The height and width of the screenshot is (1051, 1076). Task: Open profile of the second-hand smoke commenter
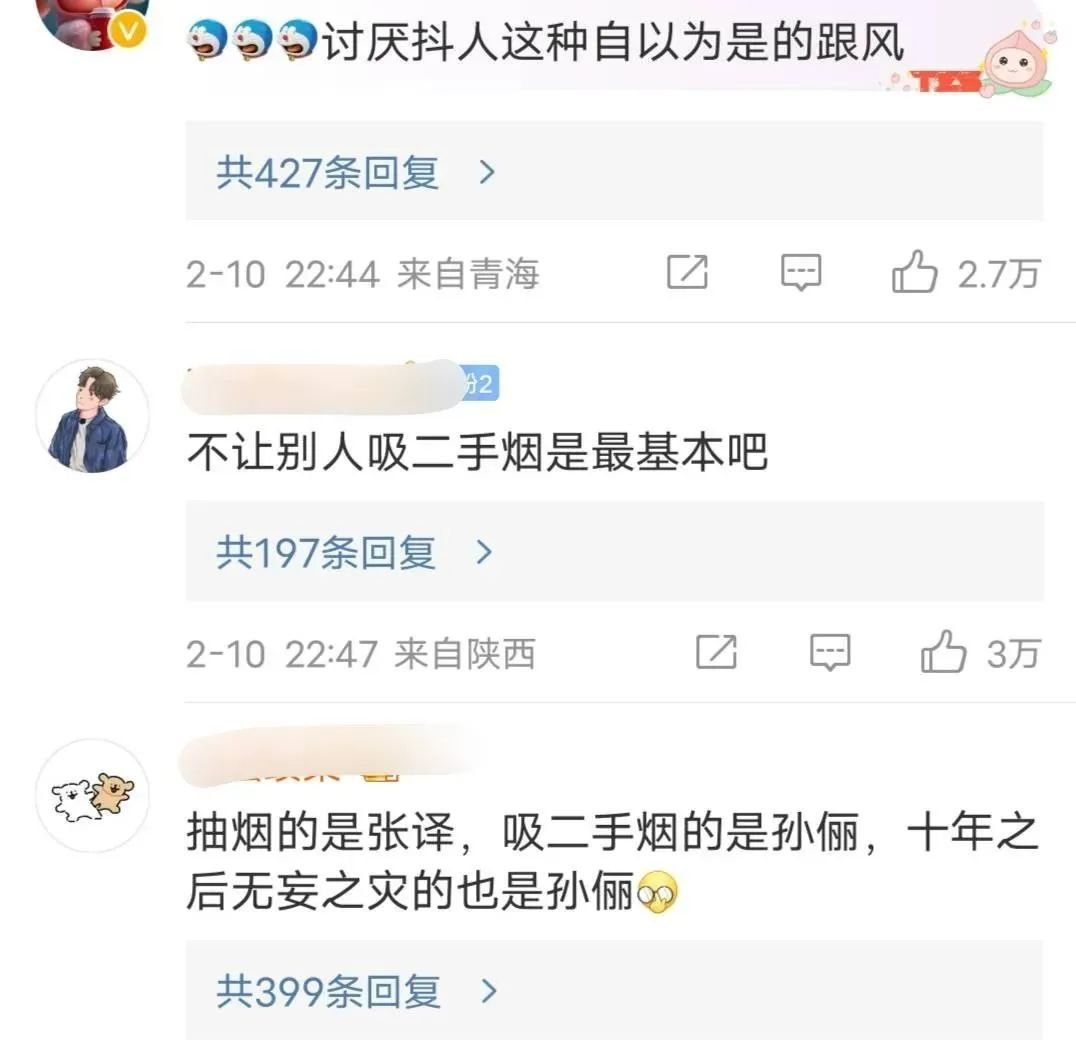[x=92, y=416]
